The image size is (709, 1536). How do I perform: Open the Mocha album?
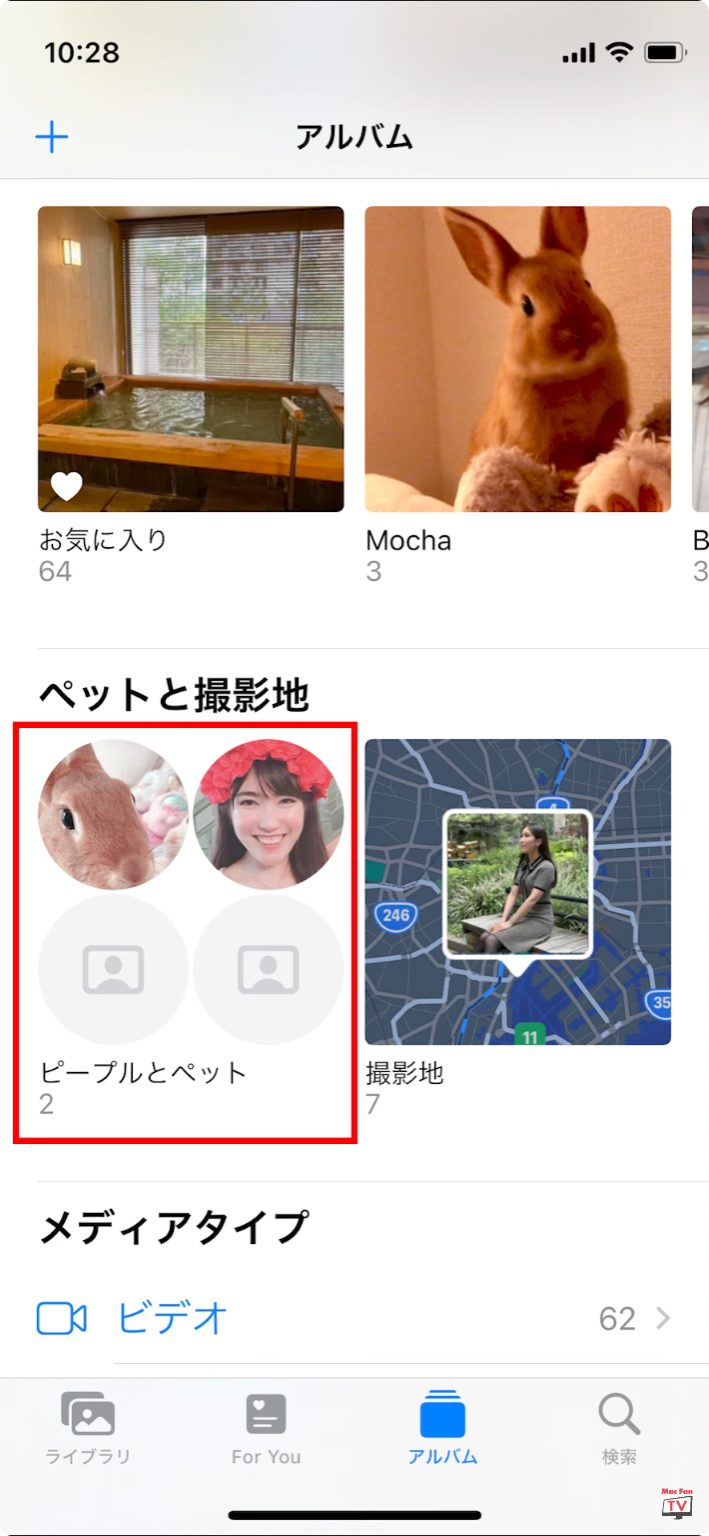click(x=517, y=359)
